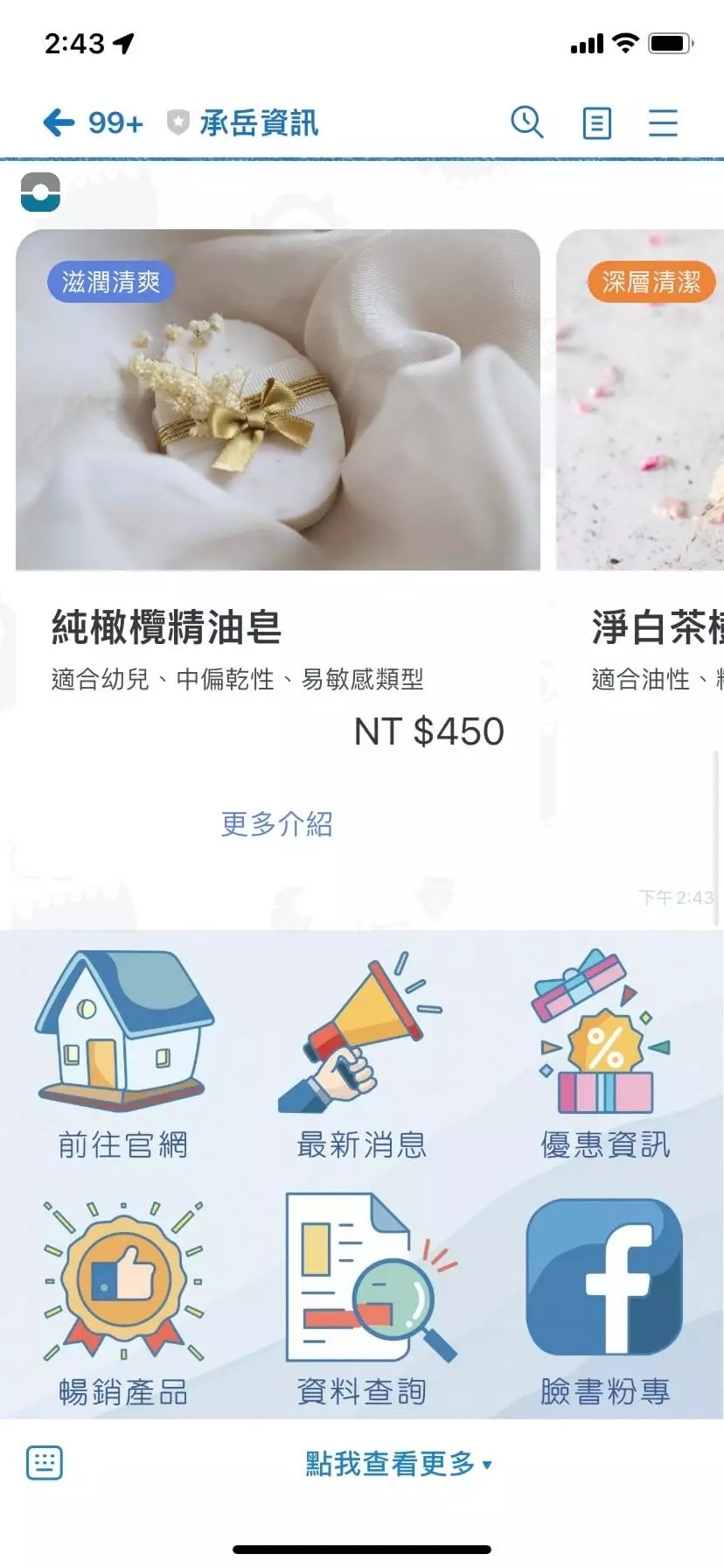Open the hamburger menu
Viewport: 724px width, 1568px height.
663,122
